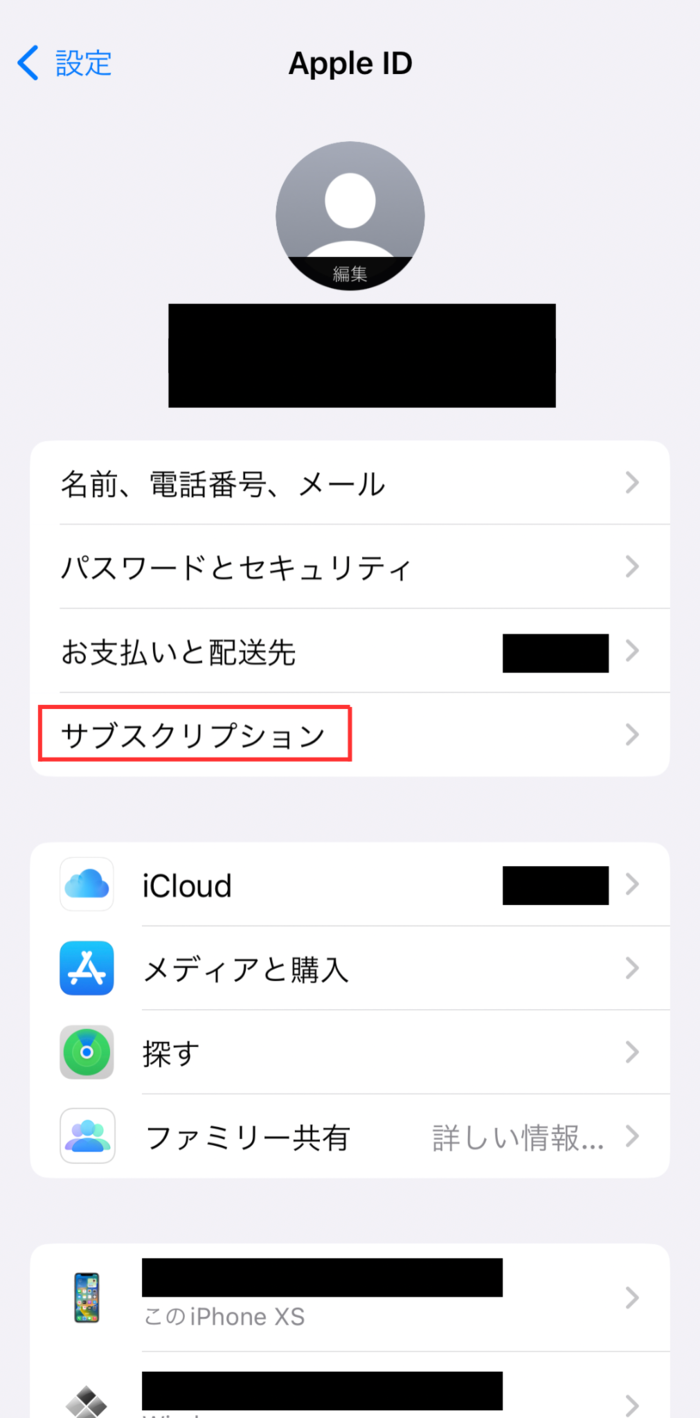
Task: Go back to 設定
Action: pyautogui.click(x=64, y=63)
